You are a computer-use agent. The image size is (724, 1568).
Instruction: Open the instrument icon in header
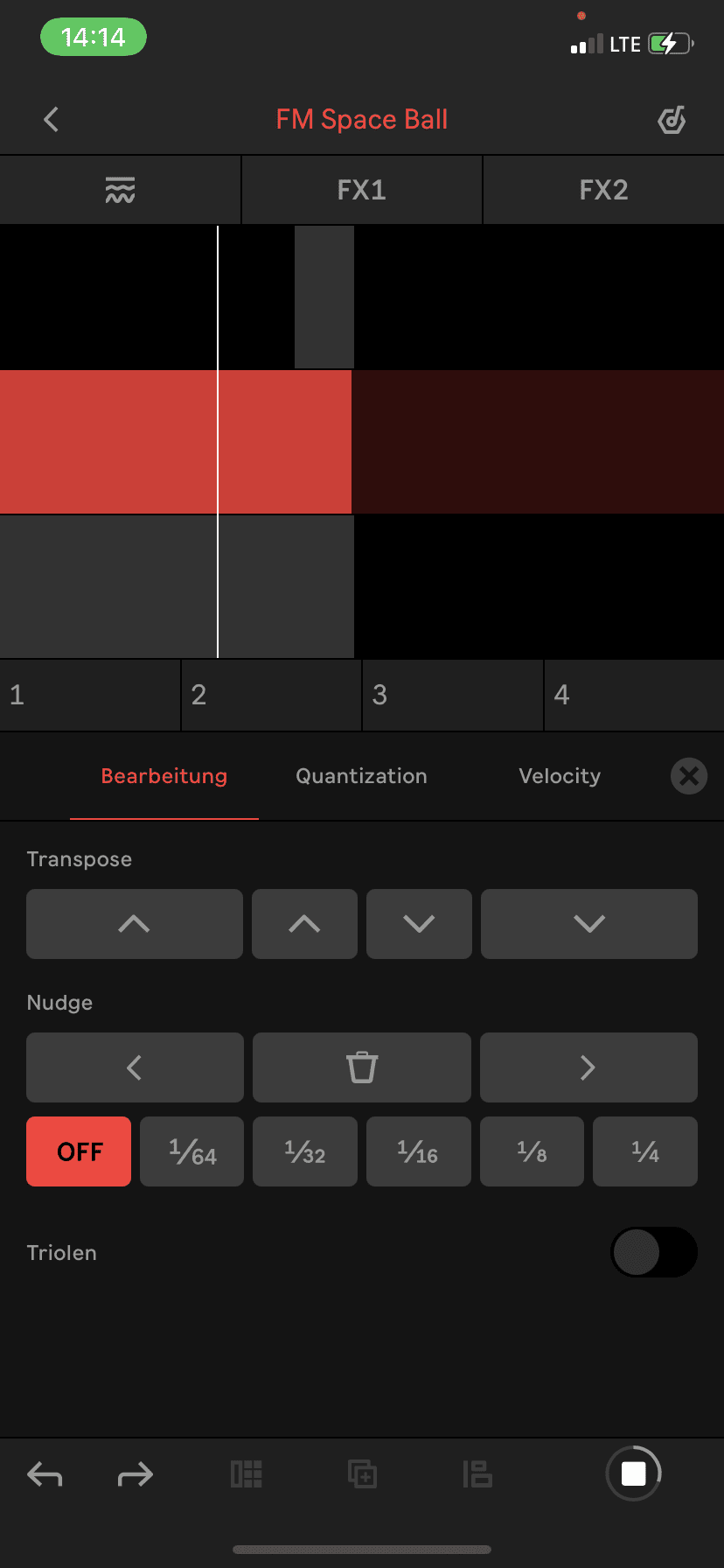click(x=672, y=120)
